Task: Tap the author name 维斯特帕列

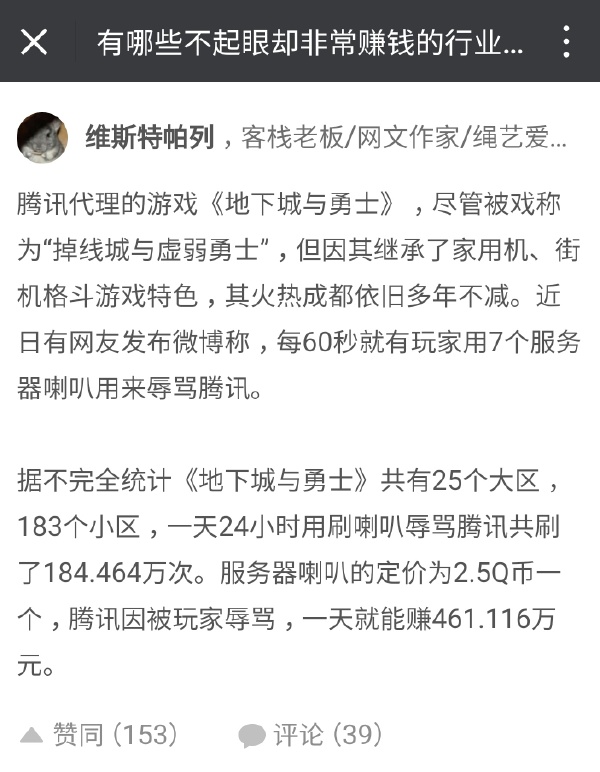Action: 150,138
